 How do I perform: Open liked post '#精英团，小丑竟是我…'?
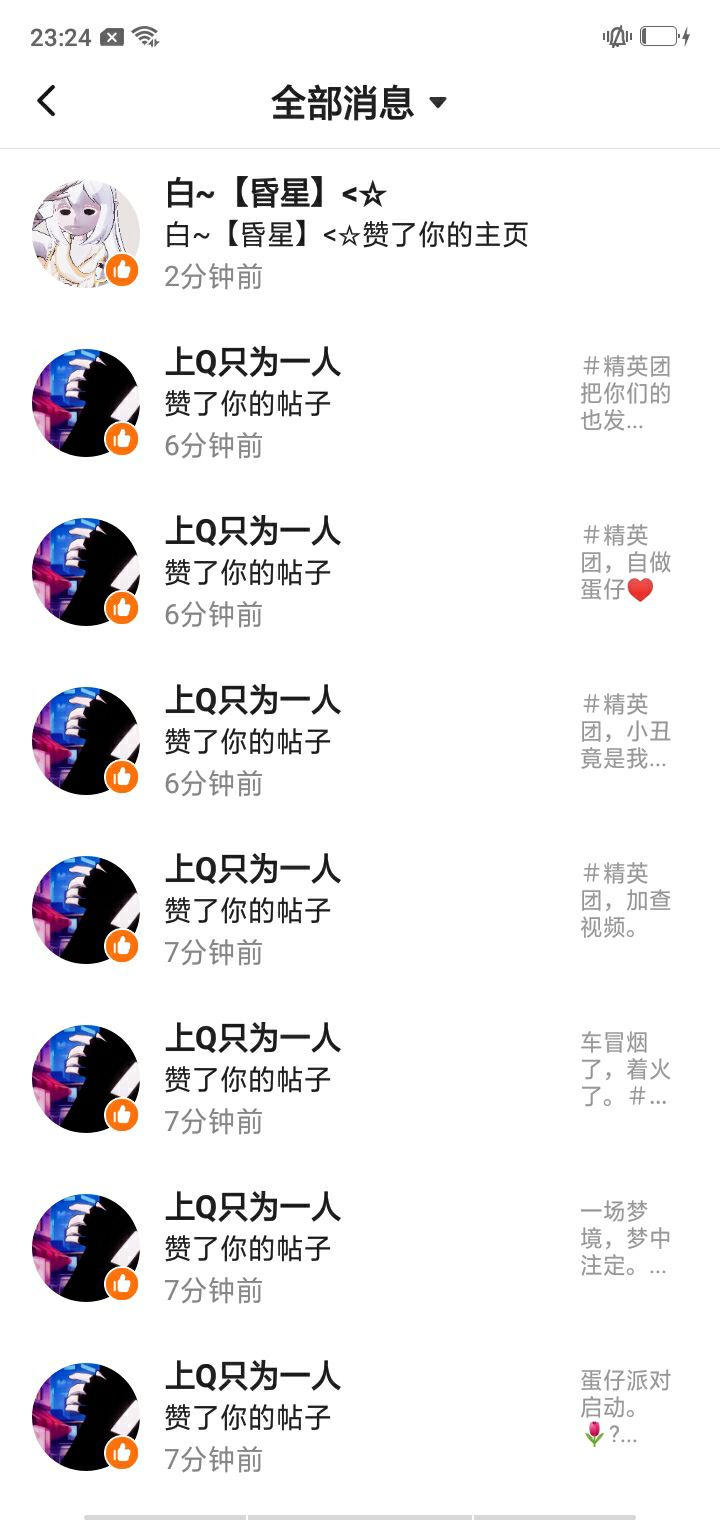[x=625, y=731]
